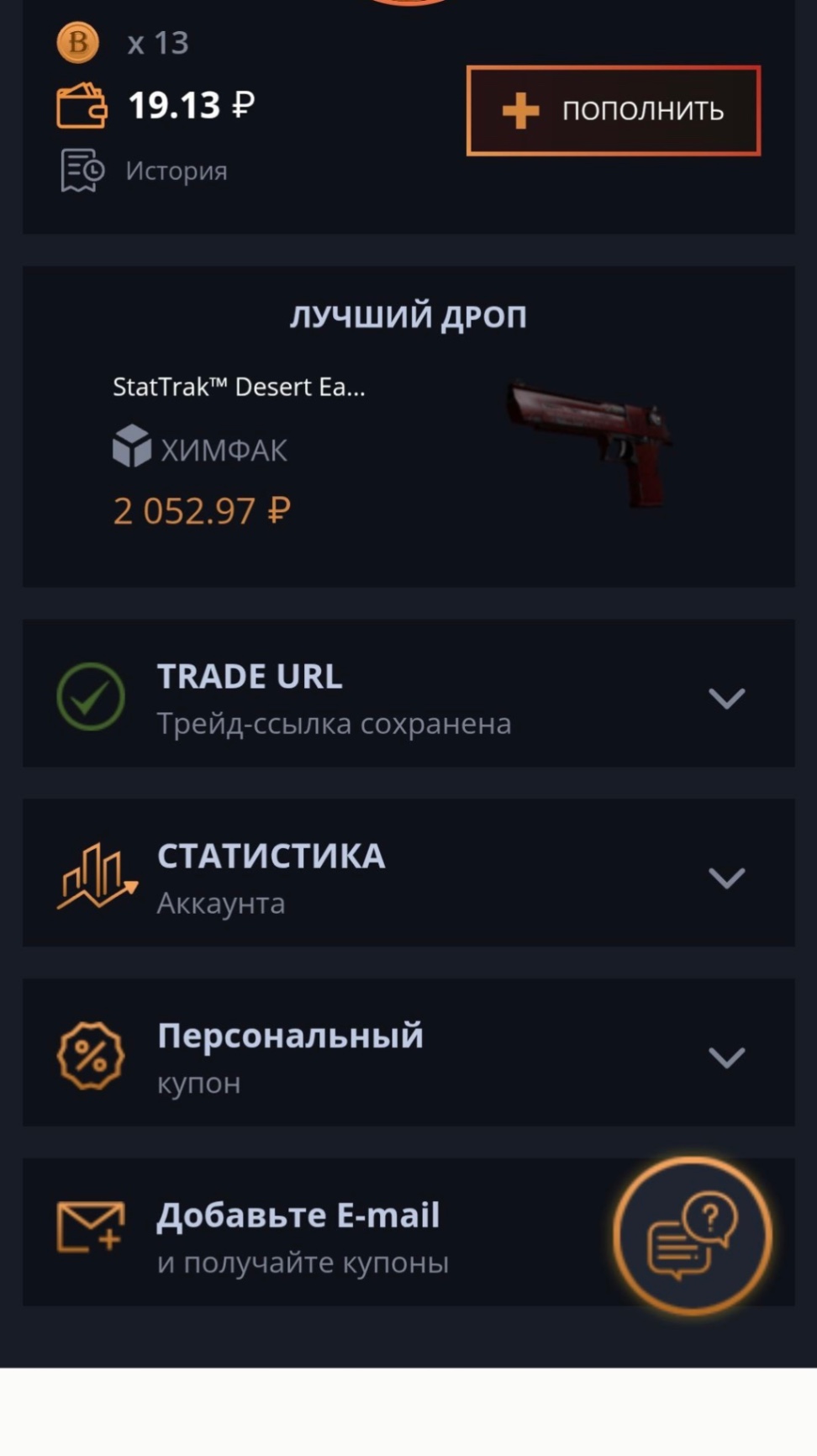Expand the Статистика аккаунта section
The image size is (817, 1456).
coord(726,878)
